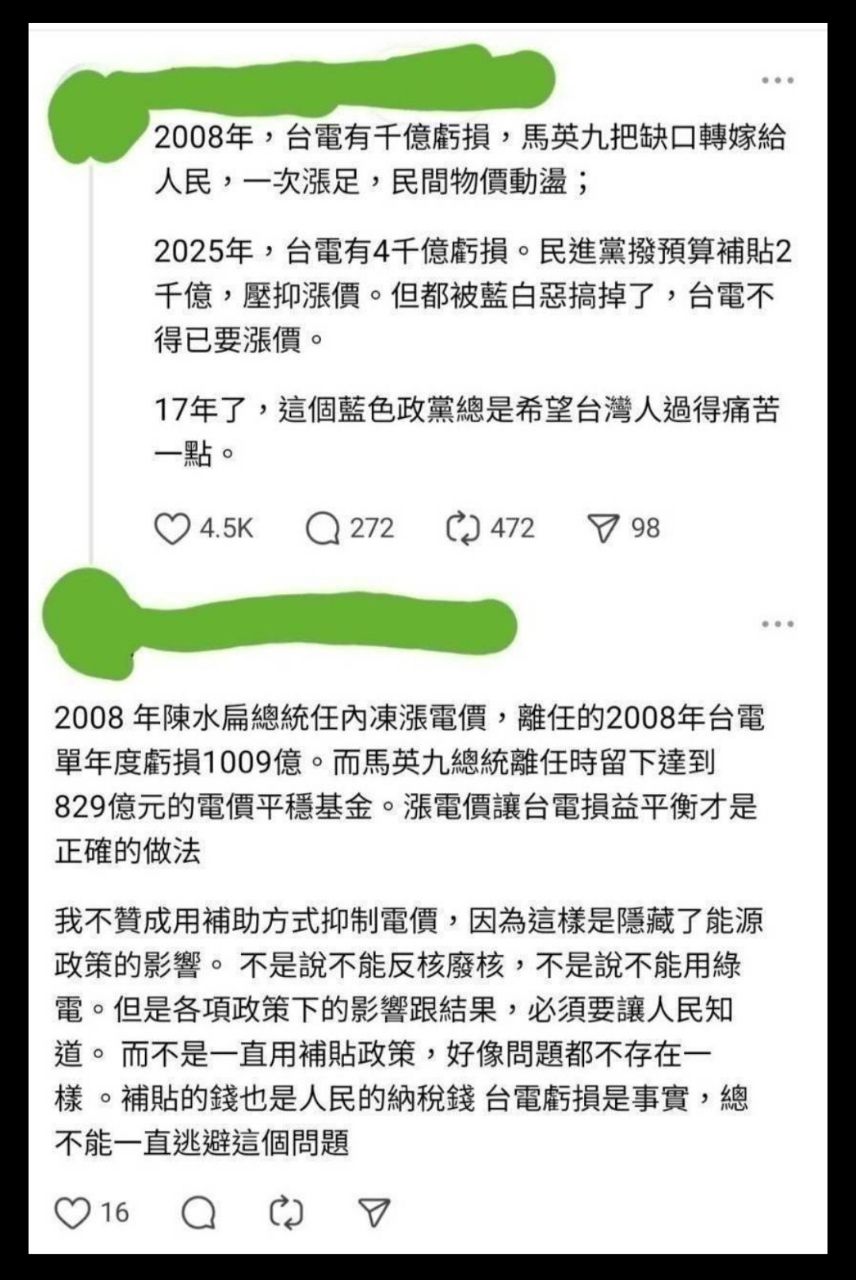This screenshot has width=856, height=1280.
Task: Share the first post with 98 shares
Action: click(604, 528)
